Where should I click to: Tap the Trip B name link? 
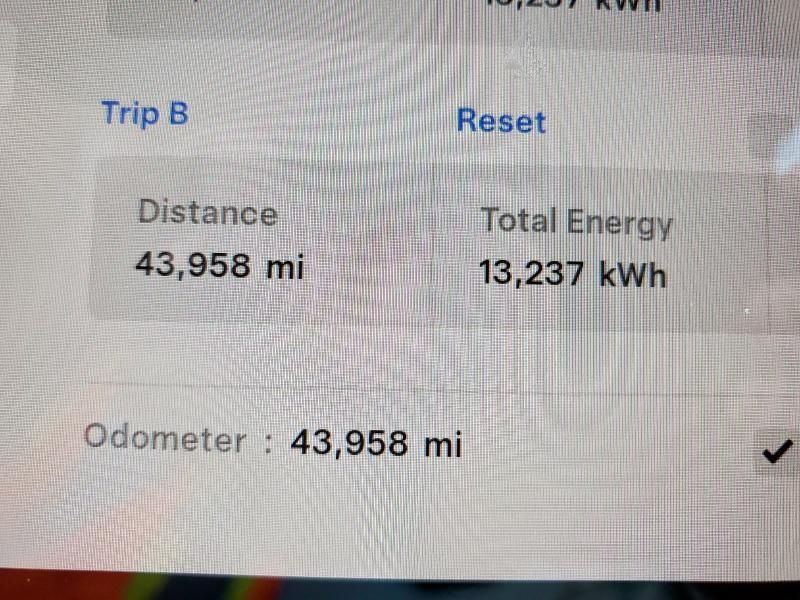[144, 113]
